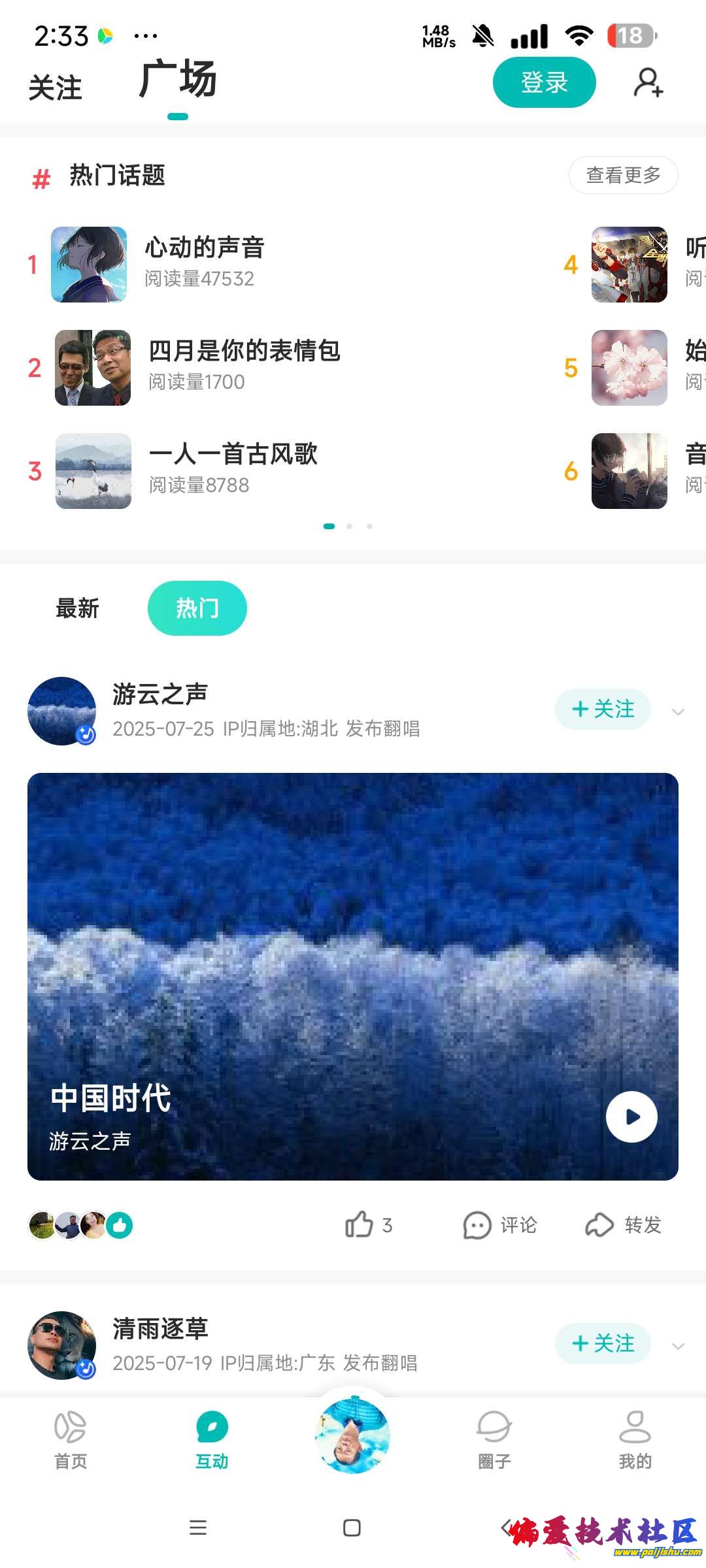Switch to the 最新 feed
The height and width of the screenshot is (1568, 706).
[77, 608]
